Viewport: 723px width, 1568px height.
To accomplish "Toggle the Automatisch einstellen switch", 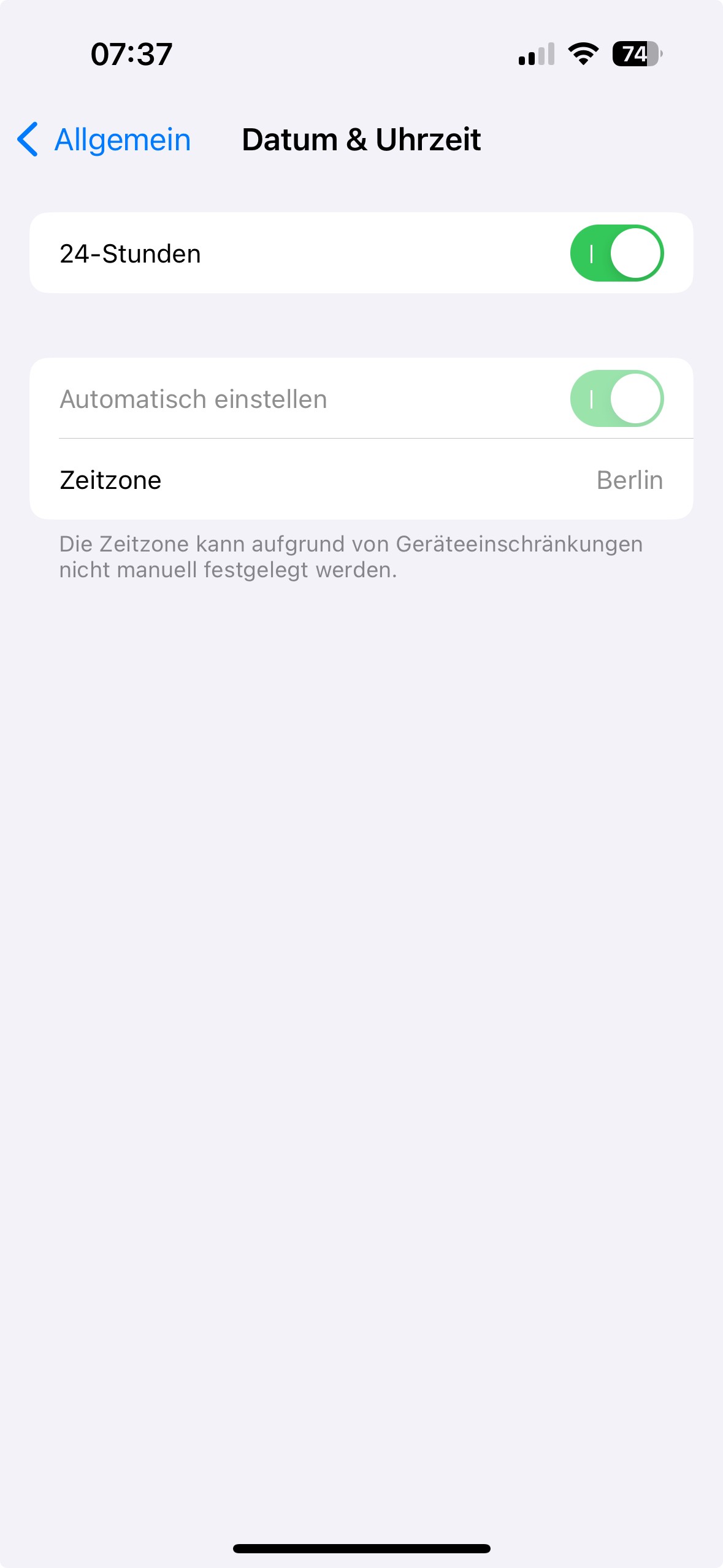I will 616,399.
